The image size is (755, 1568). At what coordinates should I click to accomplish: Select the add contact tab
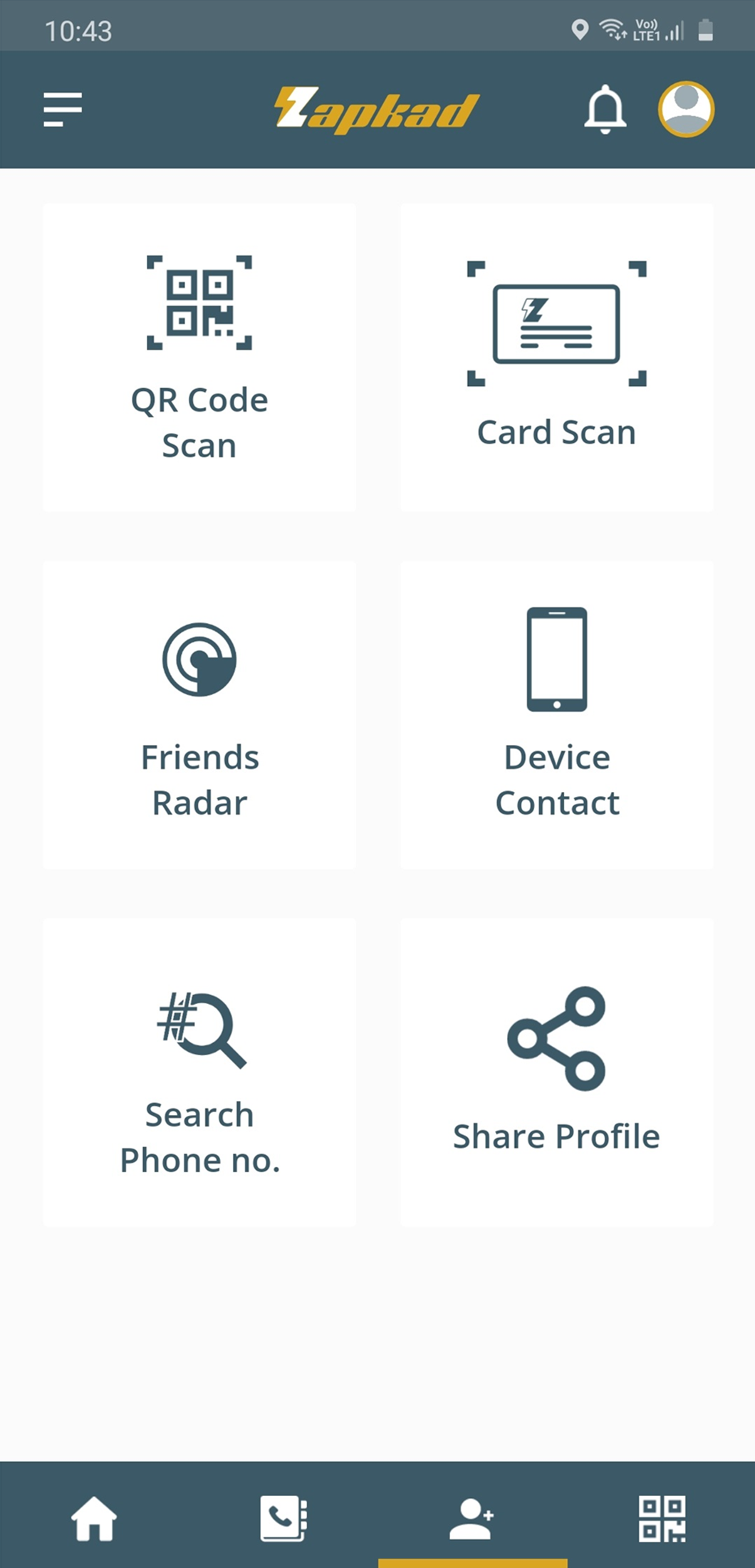click(x=472, y=1518)
